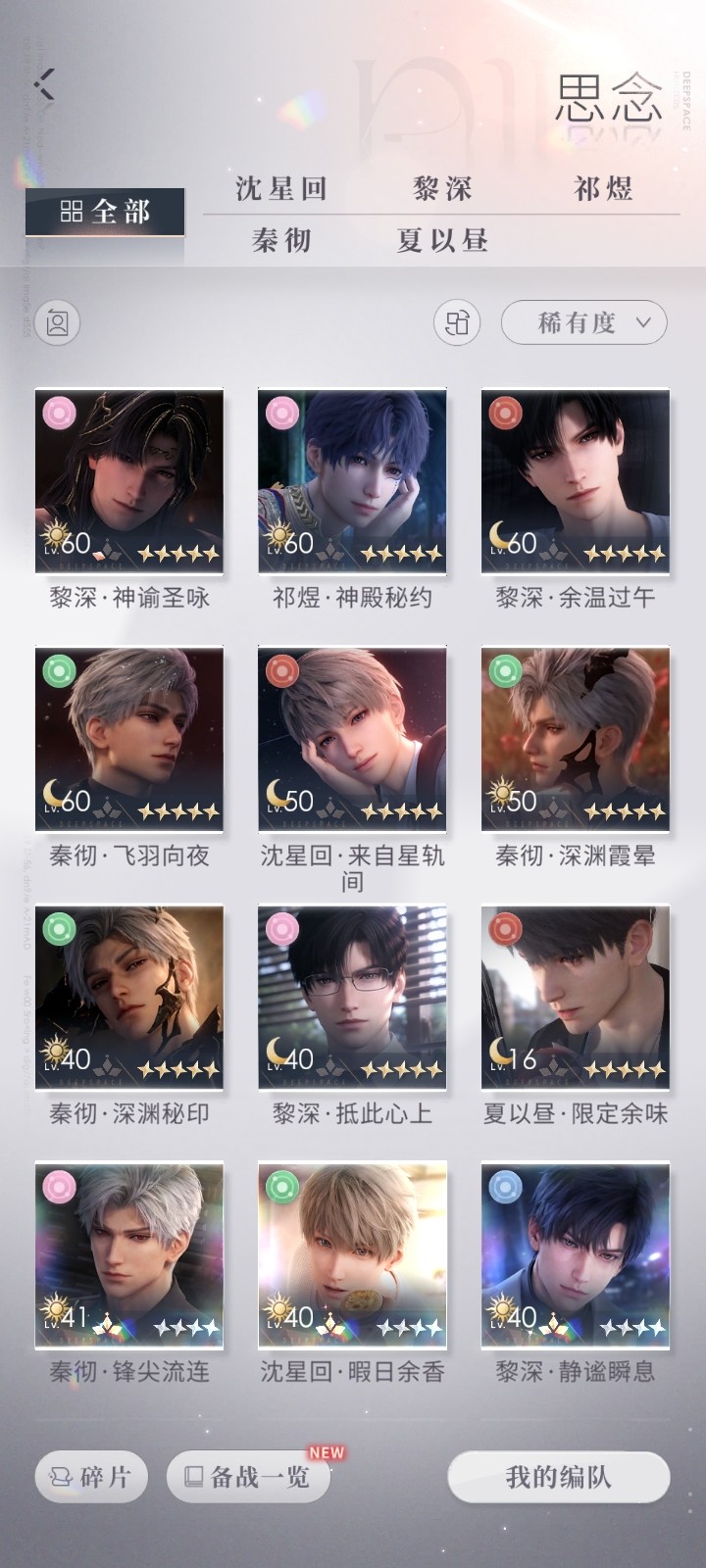The width and height of the screenshot is (706, 1568).
Task: Open the portrait display icon
Action: click(58, 322)
